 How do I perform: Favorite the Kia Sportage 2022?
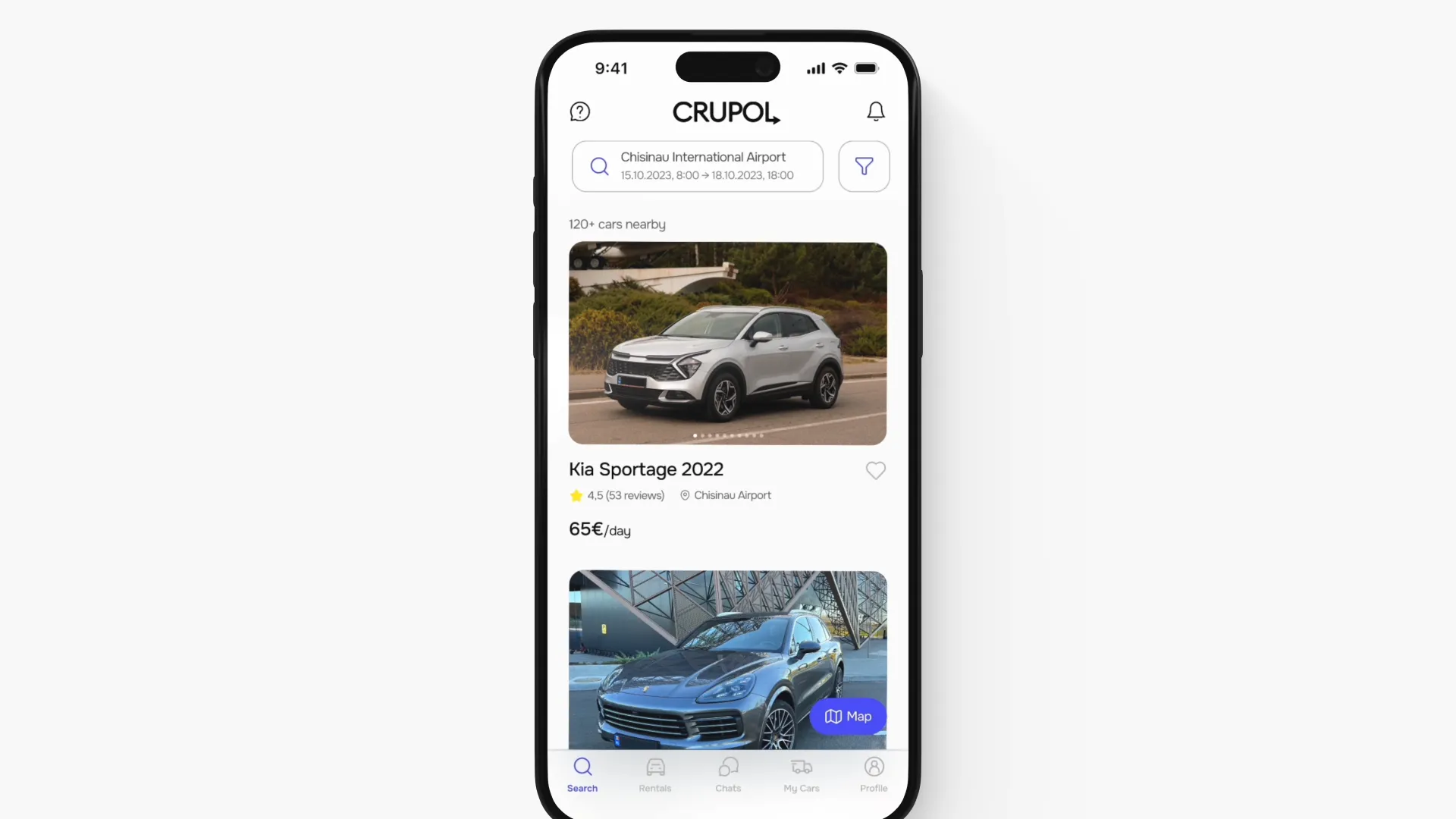876,471
